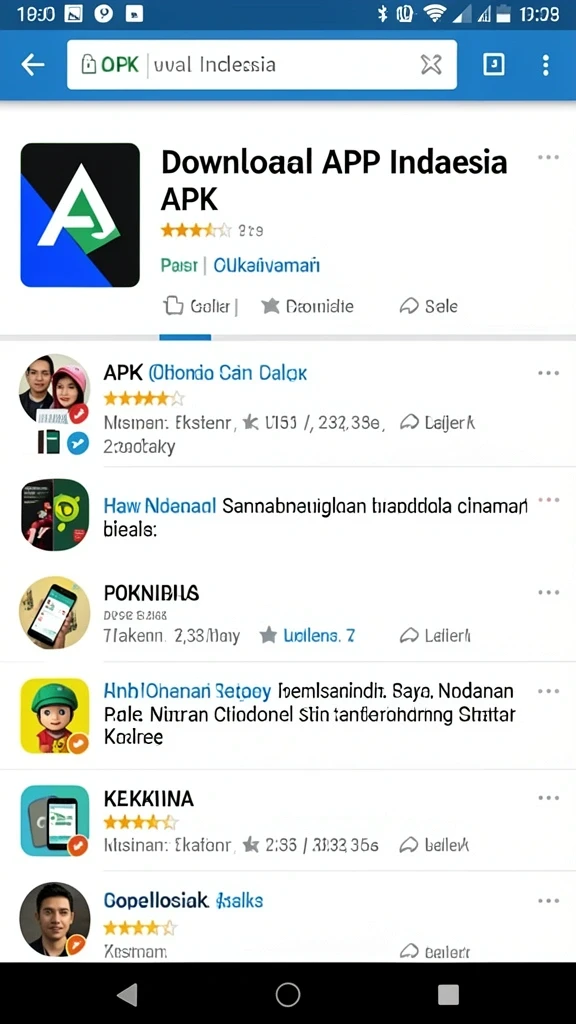576x1024 pixels.
Task: Open more options for APK Otiondo result
Action: [548, 374]
